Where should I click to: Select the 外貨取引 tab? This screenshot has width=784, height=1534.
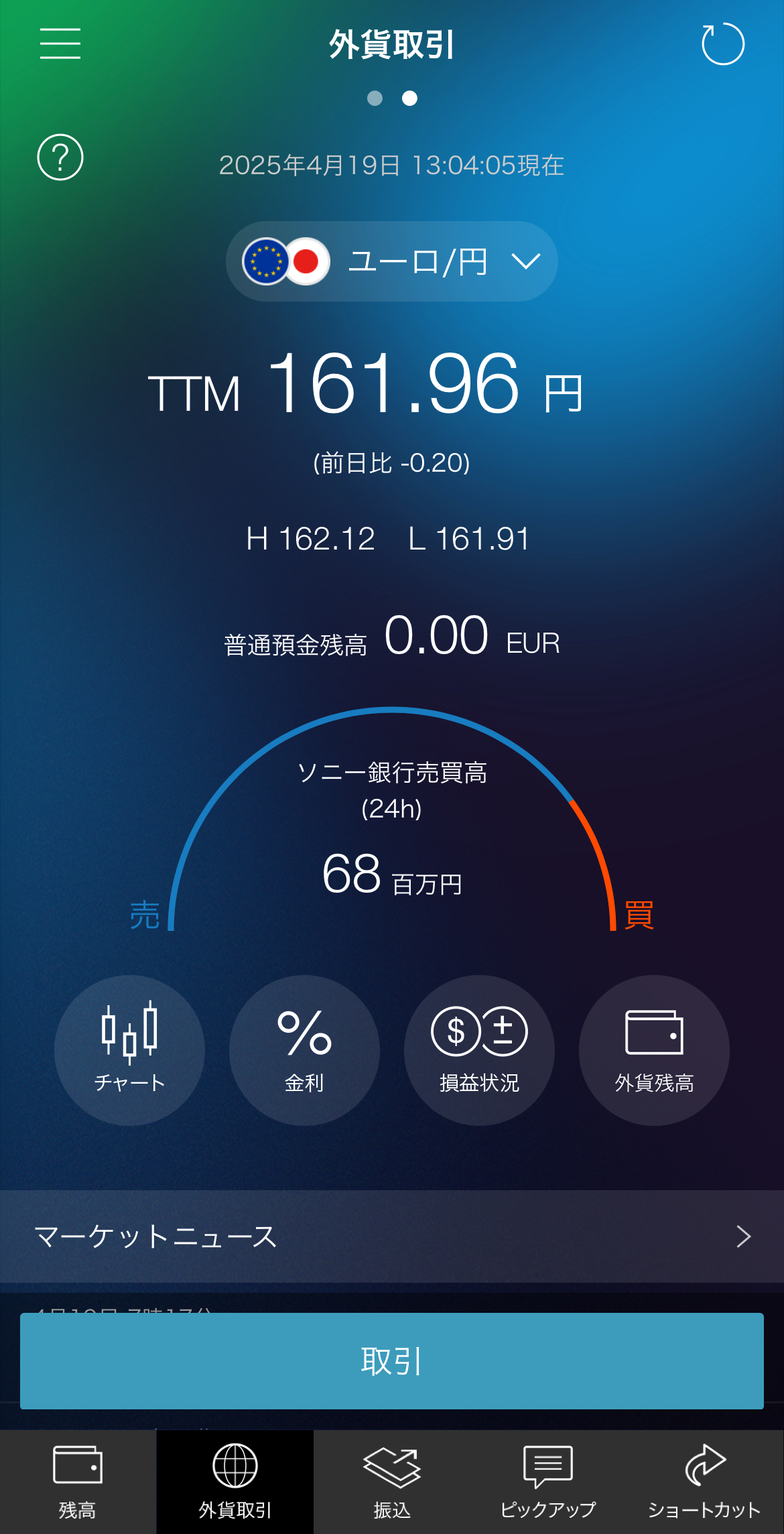235,1482
